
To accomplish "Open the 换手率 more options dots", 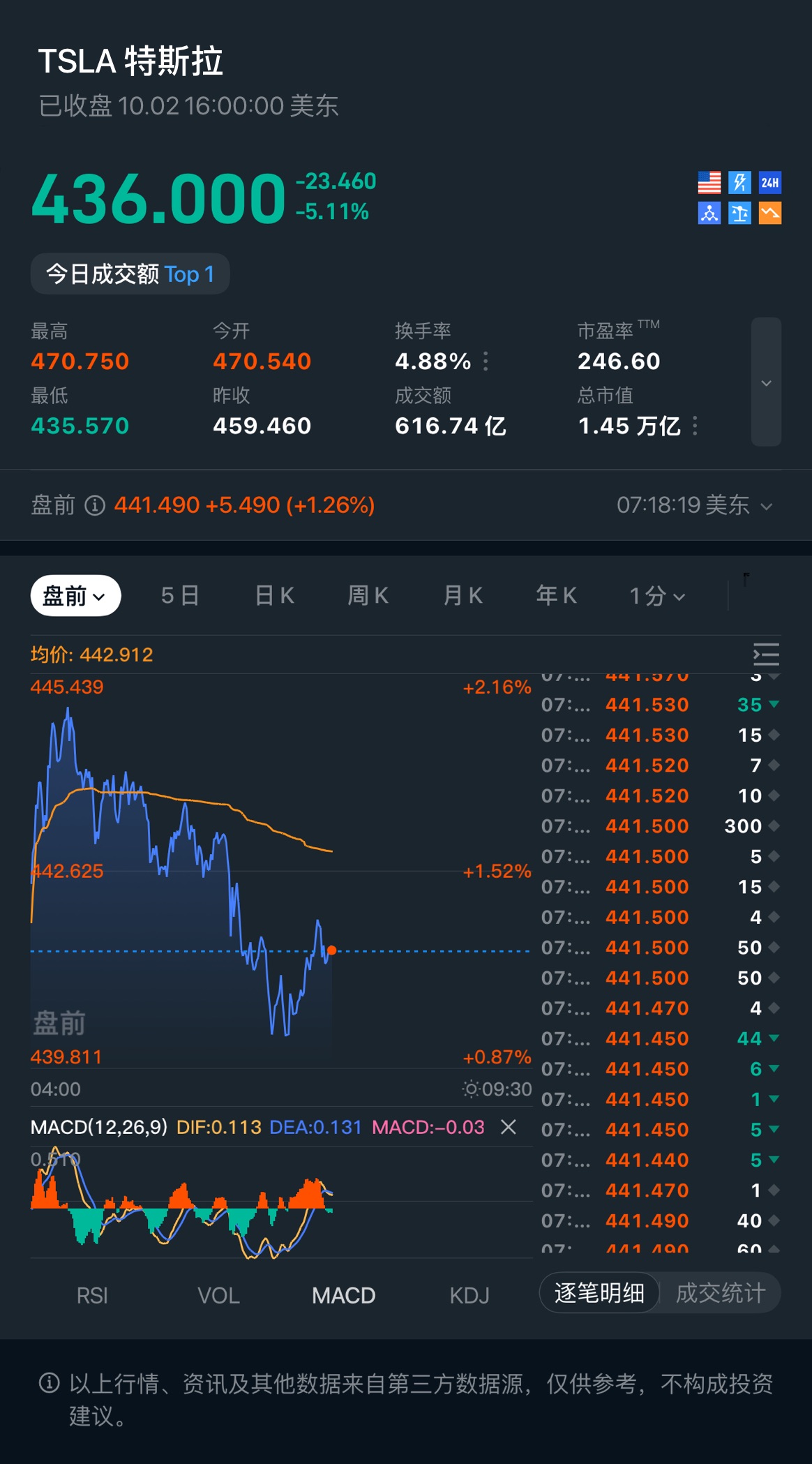I will (x=486, y=361).
